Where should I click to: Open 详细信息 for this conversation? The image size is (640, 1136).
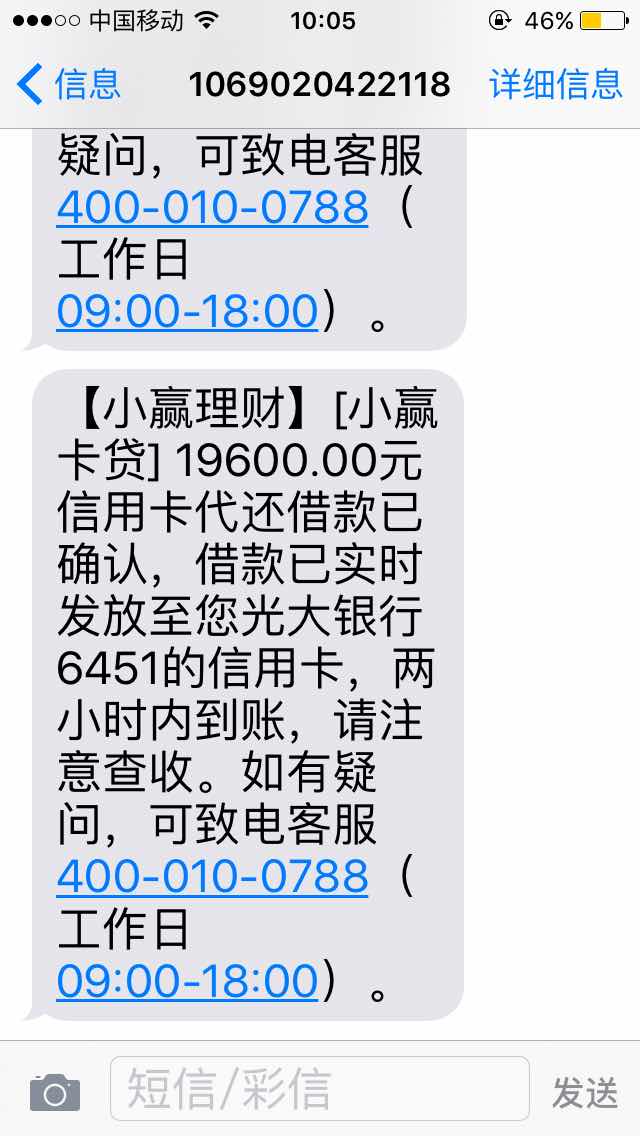[x=555, y=85]
